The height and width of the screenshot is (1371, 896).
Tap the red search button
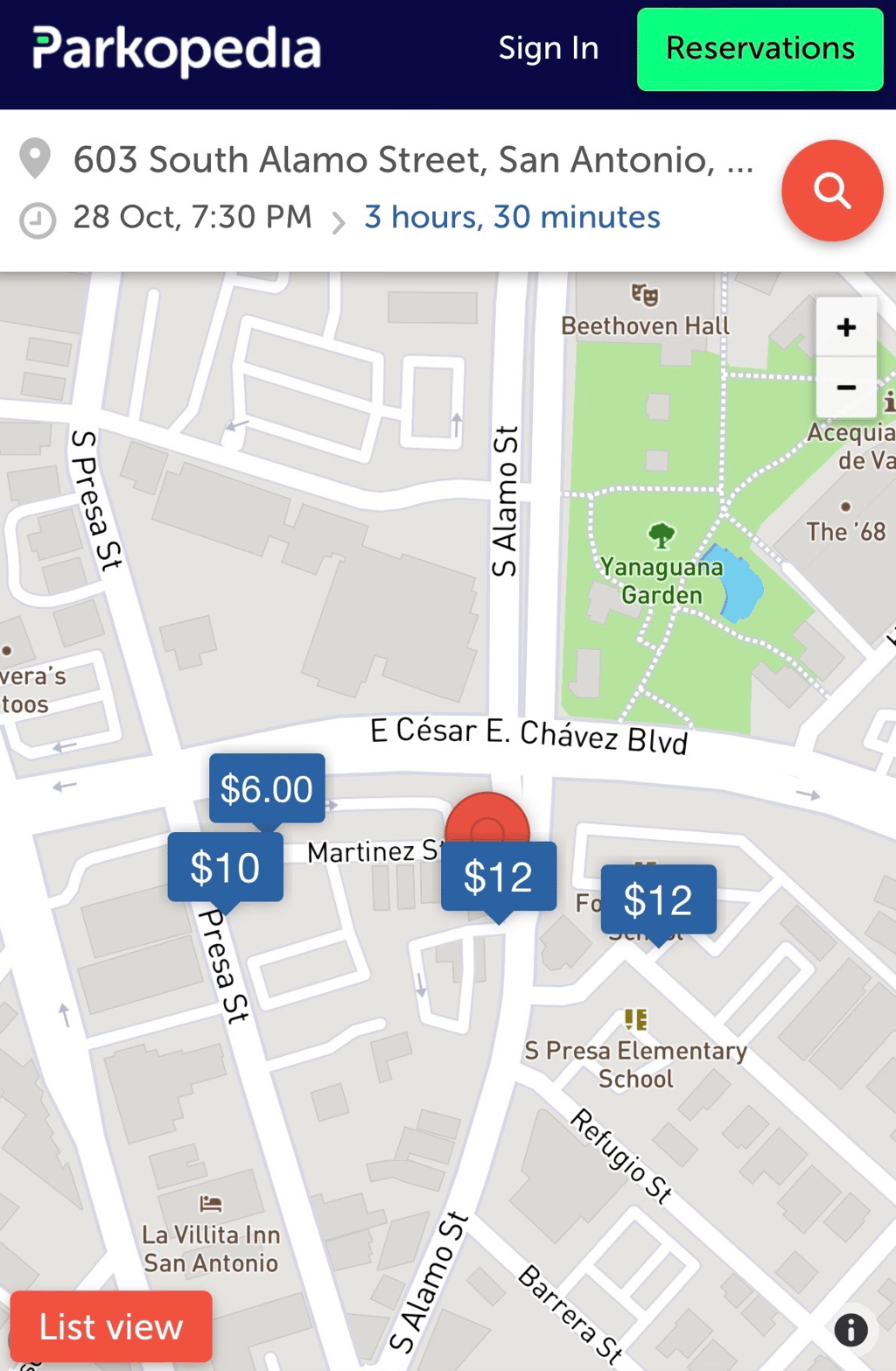coord(831,191)
